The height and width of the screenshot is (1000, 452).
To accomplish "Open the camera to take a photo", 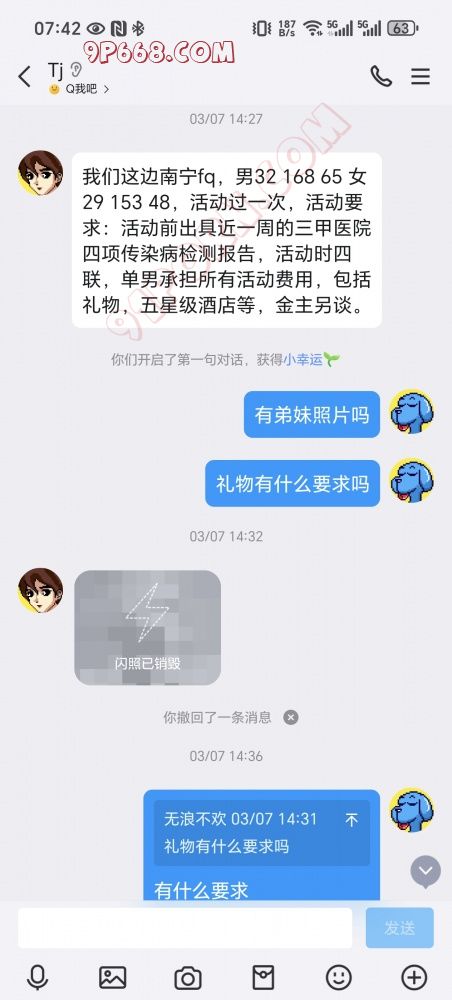I will [x=188, y=977].
